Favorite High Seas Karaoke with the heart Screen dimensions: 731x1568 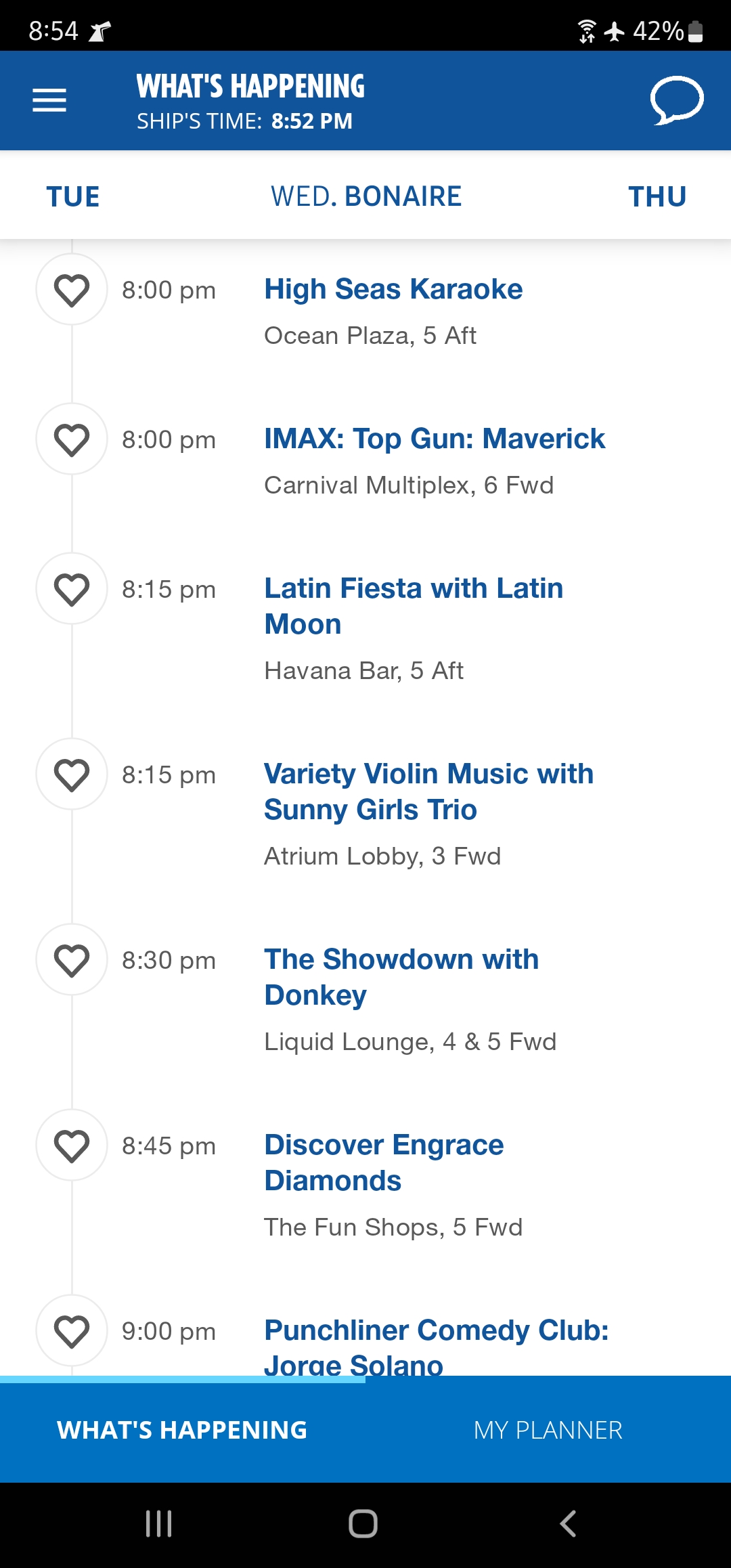tap(72, 290)
